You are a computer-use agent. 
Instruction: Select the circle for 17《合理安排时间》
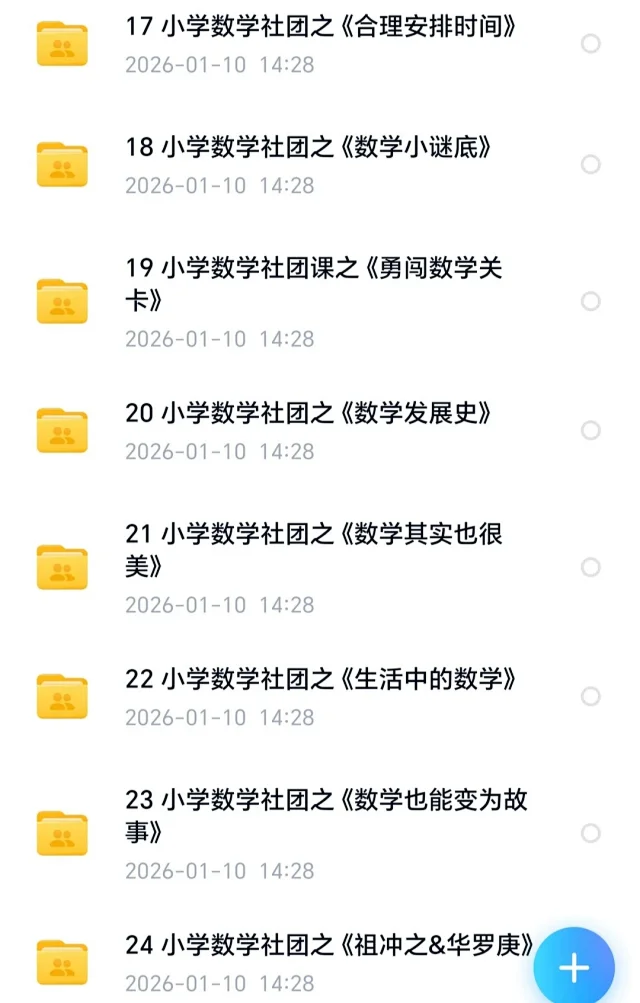click(591, 43)
